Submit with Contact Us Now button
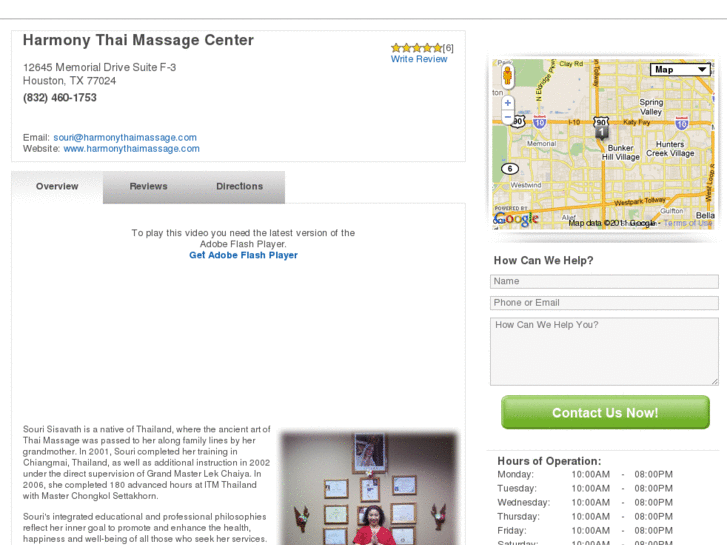727x545 pixels. coord(604,412)
